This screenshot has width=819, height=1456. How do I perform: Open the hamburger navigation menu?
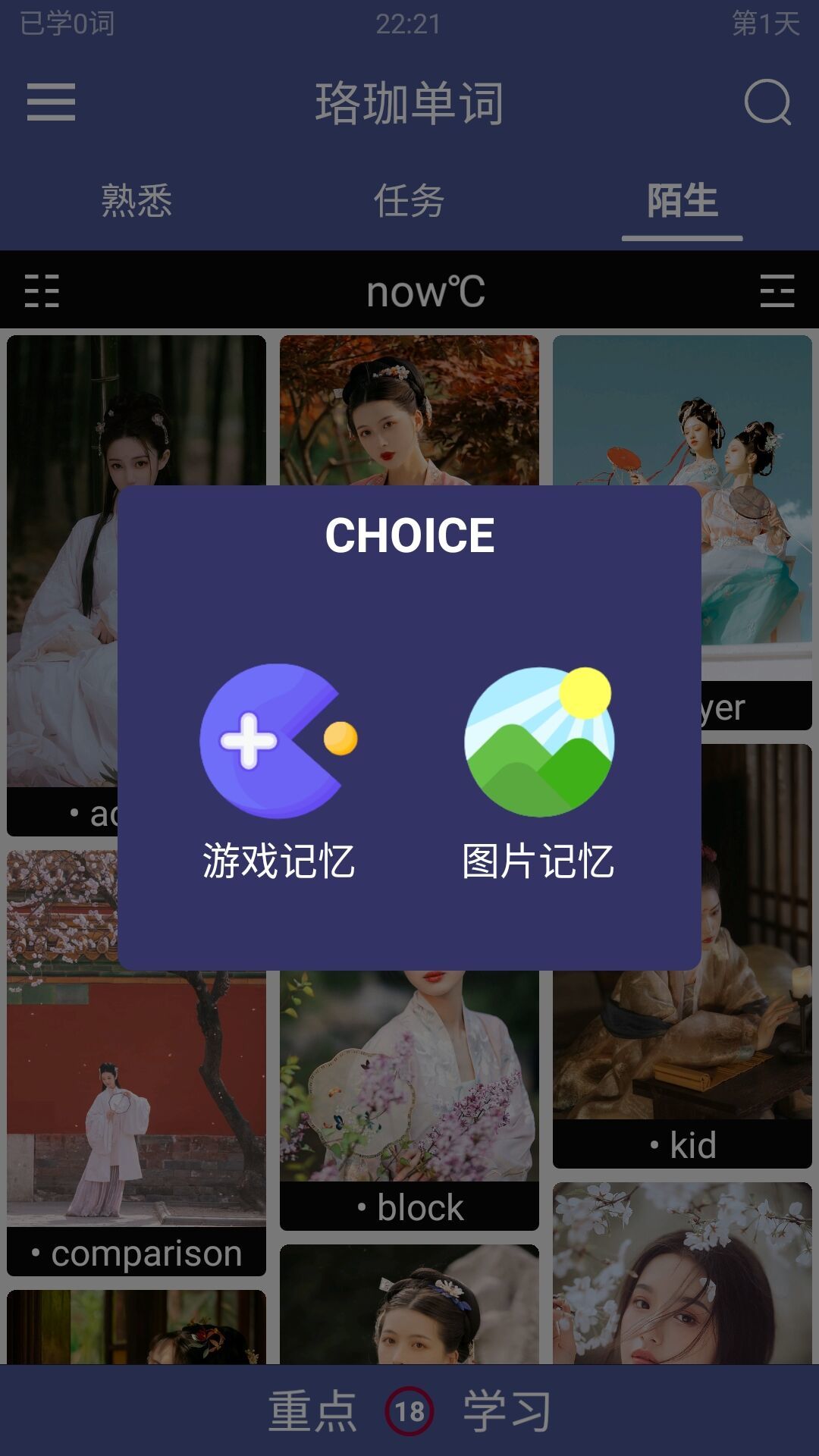(x=52, y=102)
